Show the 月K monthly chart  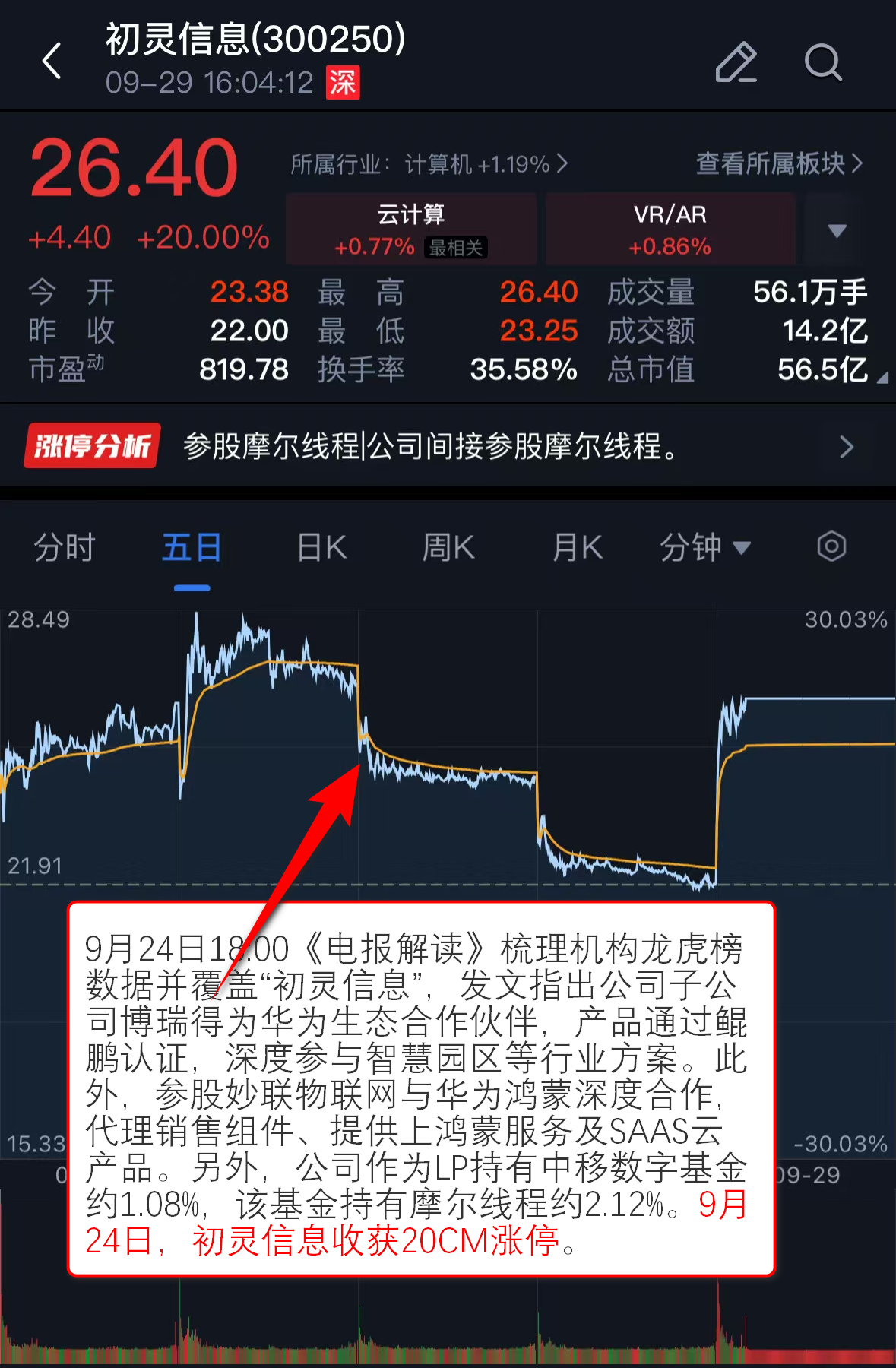click(578, 547)
